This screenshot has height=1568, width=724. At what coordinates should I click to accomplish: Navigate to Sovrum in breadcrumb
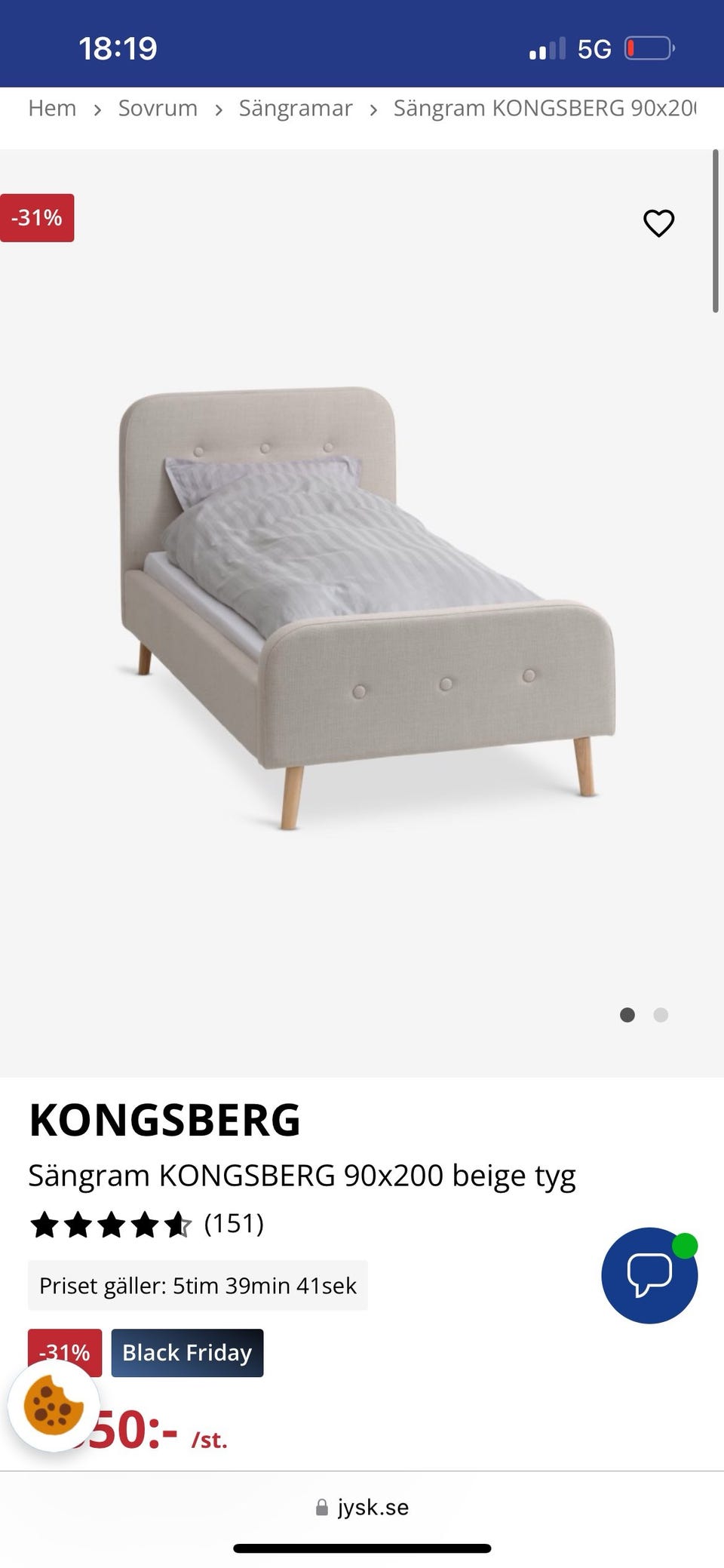158,108
